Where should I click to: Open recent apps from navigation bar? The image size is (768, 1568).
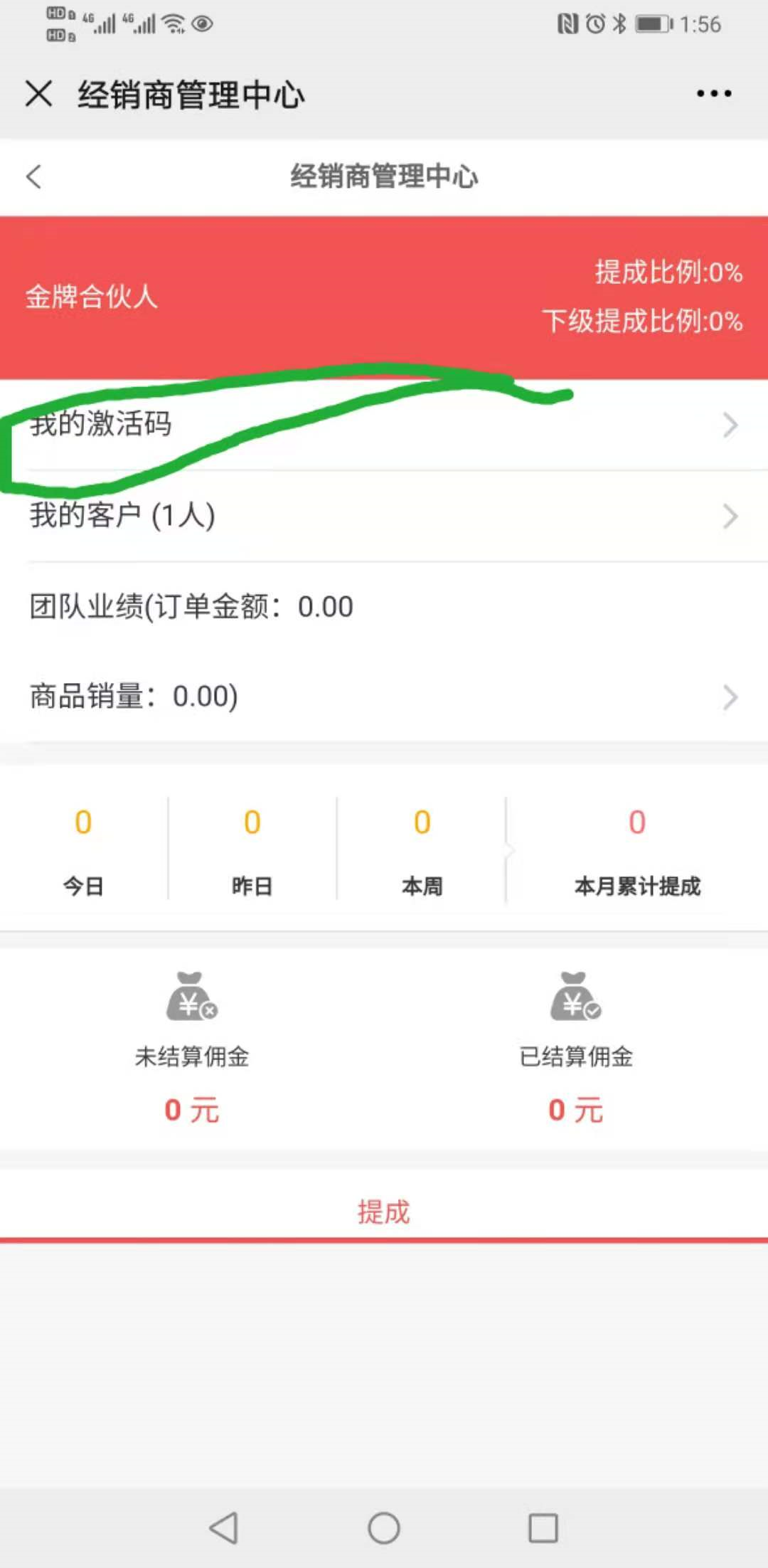pos(543,1527)
